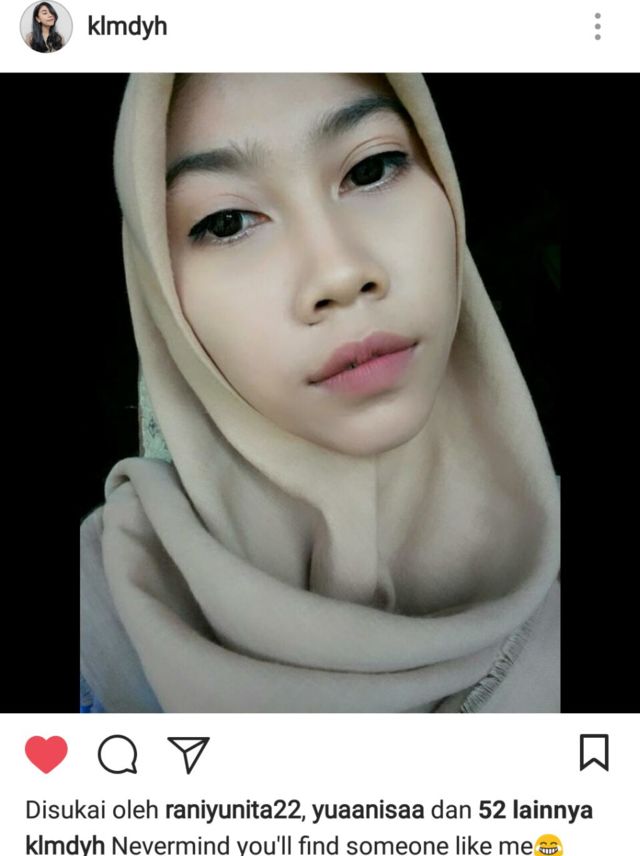The width and height of the screenshot is (640, 856).
Task: Open klmdyh's profile picture
Action: [46, 27]
